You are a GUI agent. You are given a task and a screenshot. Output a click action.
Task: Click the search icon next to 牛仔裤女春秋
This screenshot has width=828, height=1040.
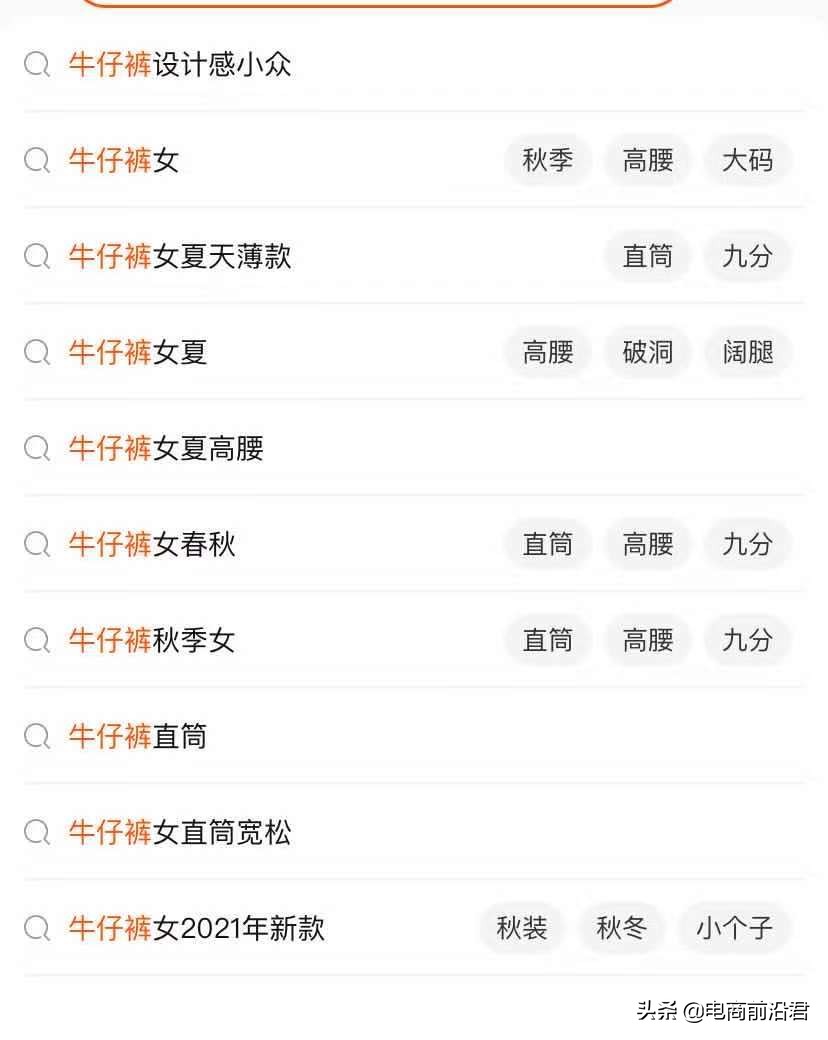(37, 544)
